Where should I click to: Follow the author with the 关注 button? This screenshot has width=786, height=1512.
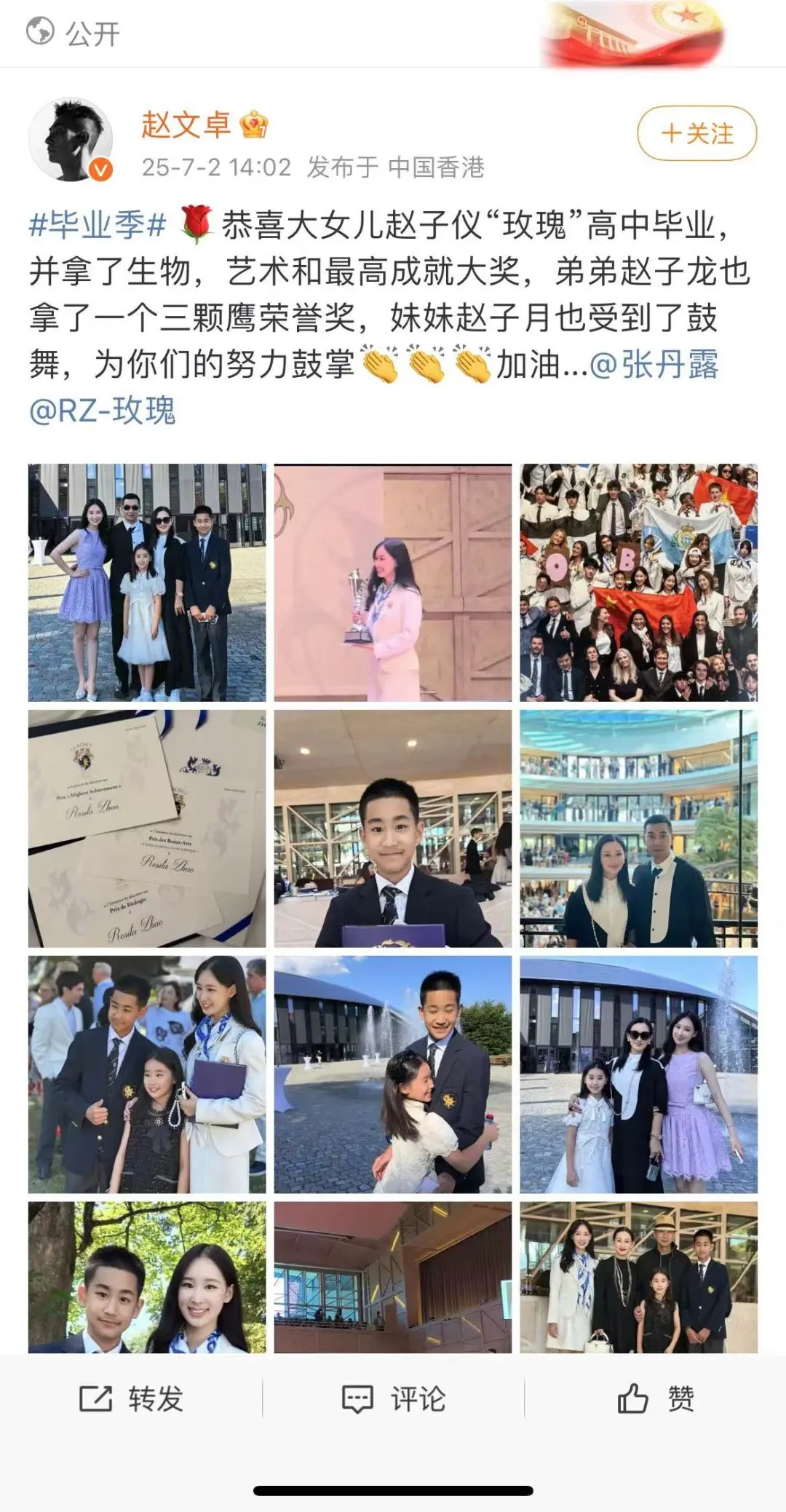pos(696,134)
